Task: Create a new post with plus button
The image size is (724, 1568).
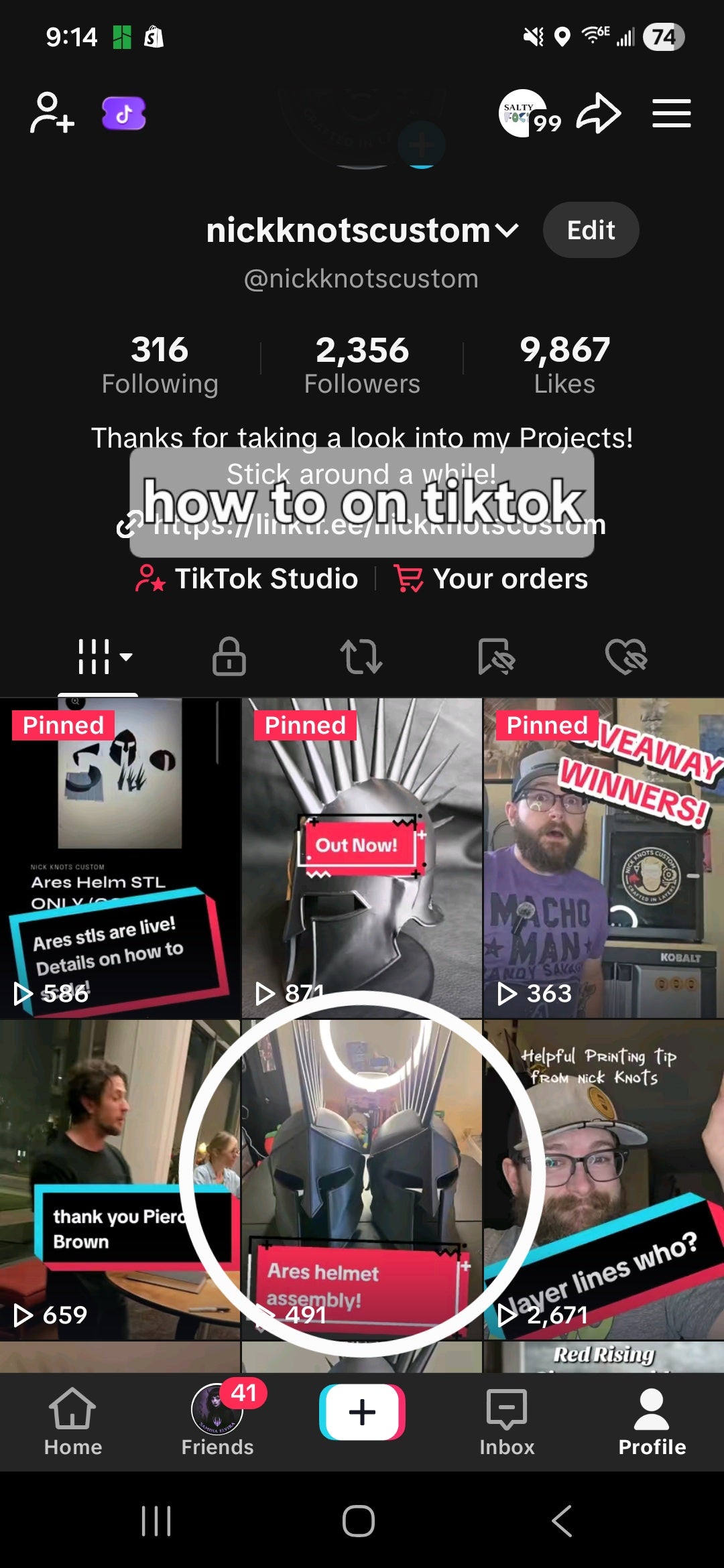Action: point(362,1412)
